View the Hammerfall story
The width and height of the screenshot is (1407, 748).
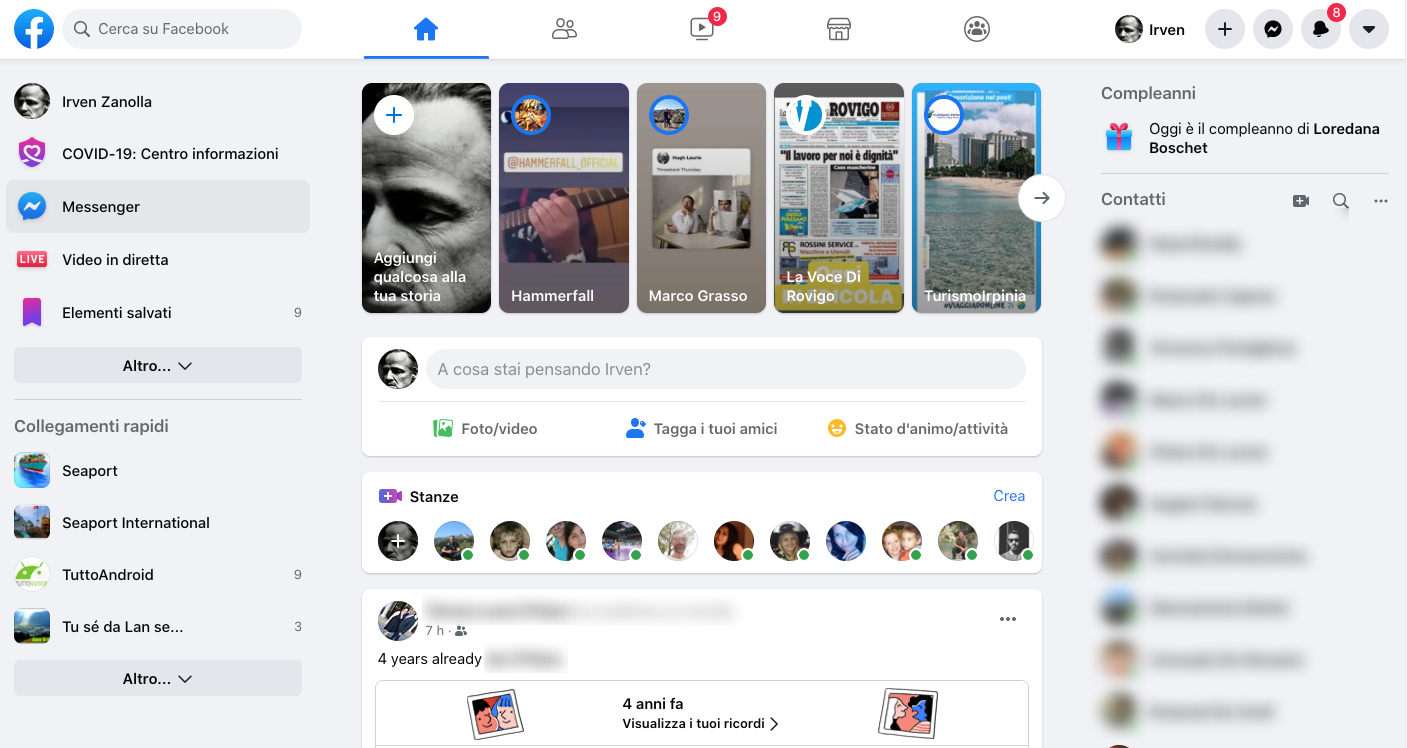pyautogui.click(x=563, y=198)
